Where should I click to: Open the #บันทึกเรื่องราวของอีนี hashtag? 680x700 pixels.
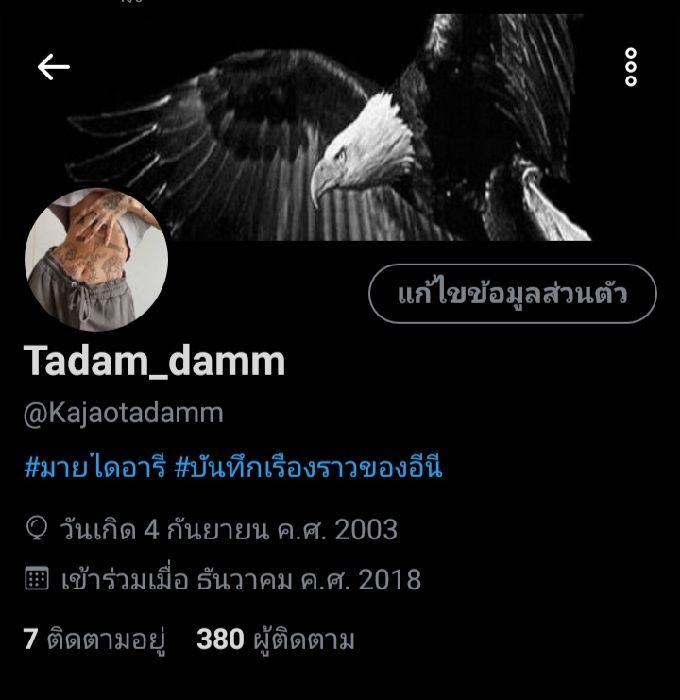pos(308,467)
